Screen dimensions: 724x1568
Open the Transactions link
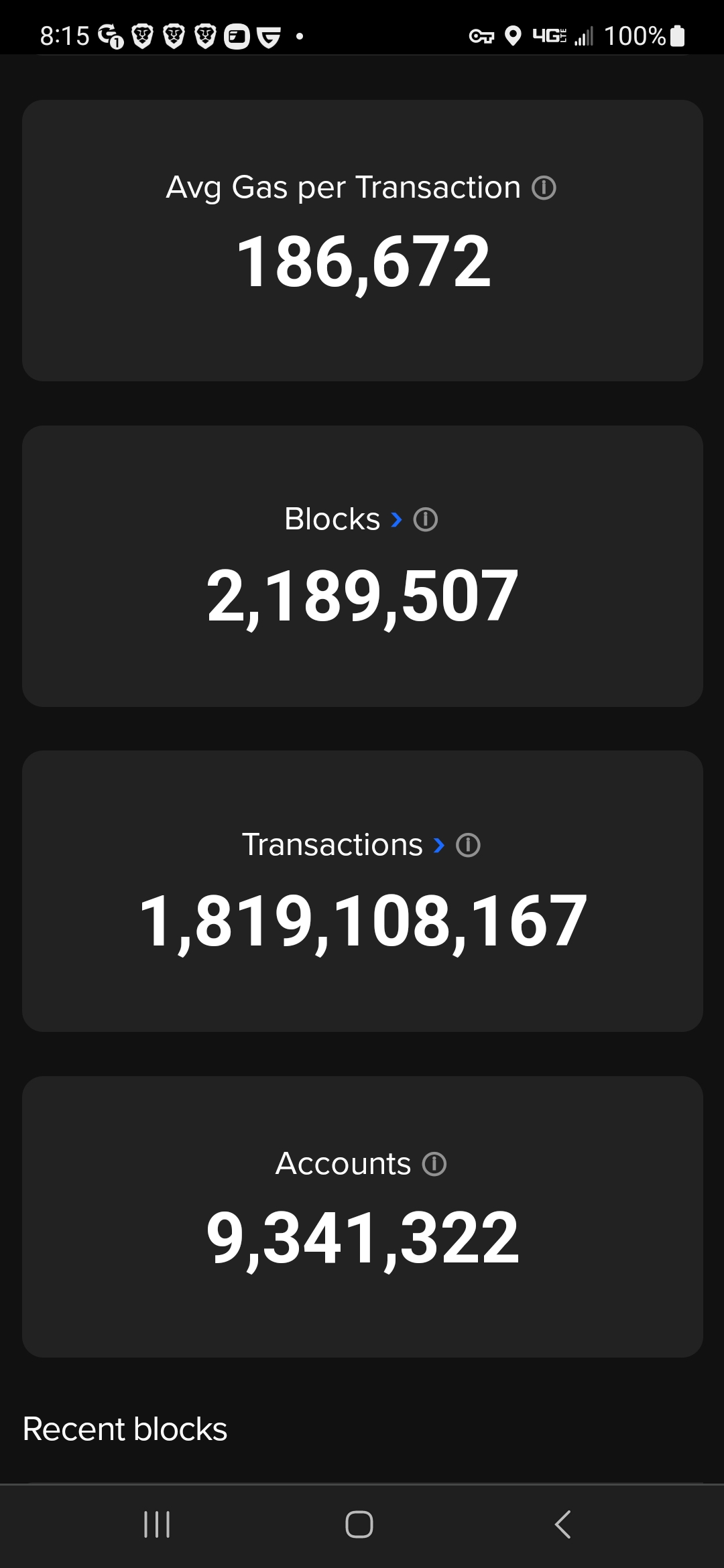pos(343,845)
